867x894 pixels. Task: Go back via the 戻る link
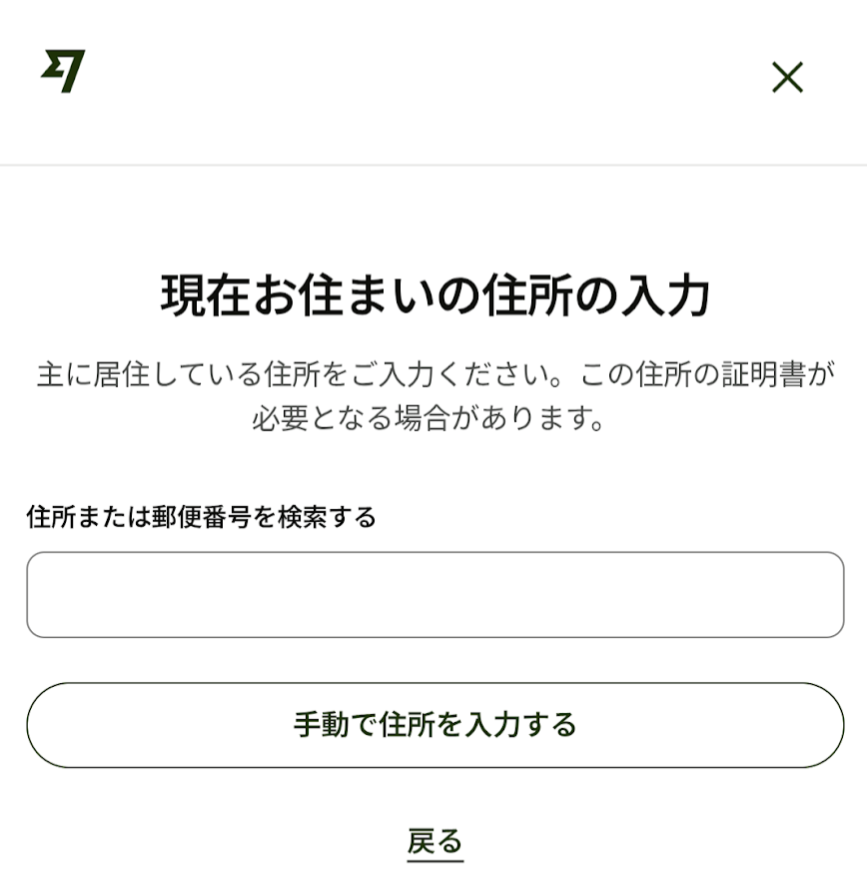(x=435, y=840)
